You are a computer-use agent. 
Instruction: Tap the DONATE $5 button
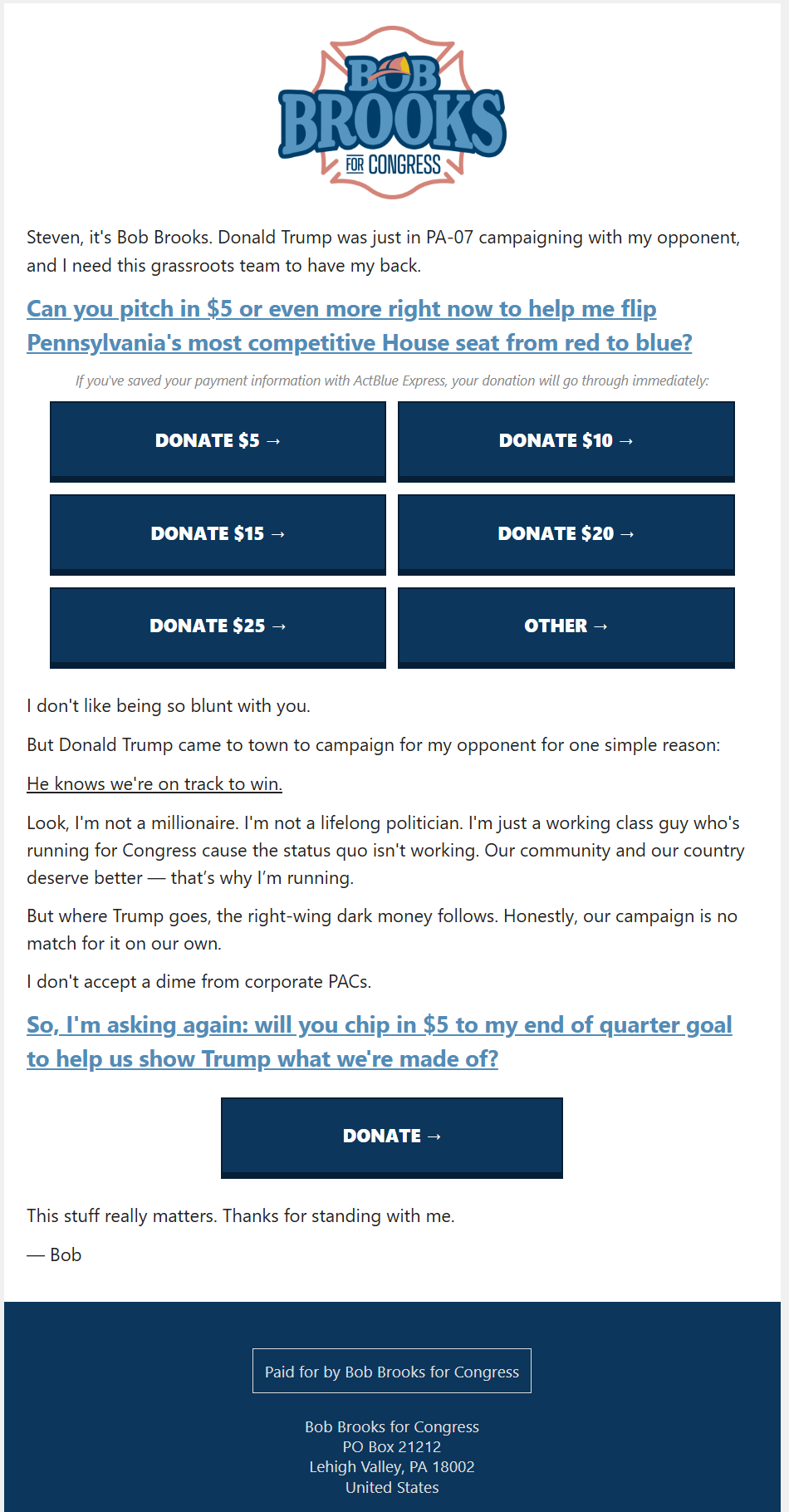pyautogui.click(x=218, y=441)
